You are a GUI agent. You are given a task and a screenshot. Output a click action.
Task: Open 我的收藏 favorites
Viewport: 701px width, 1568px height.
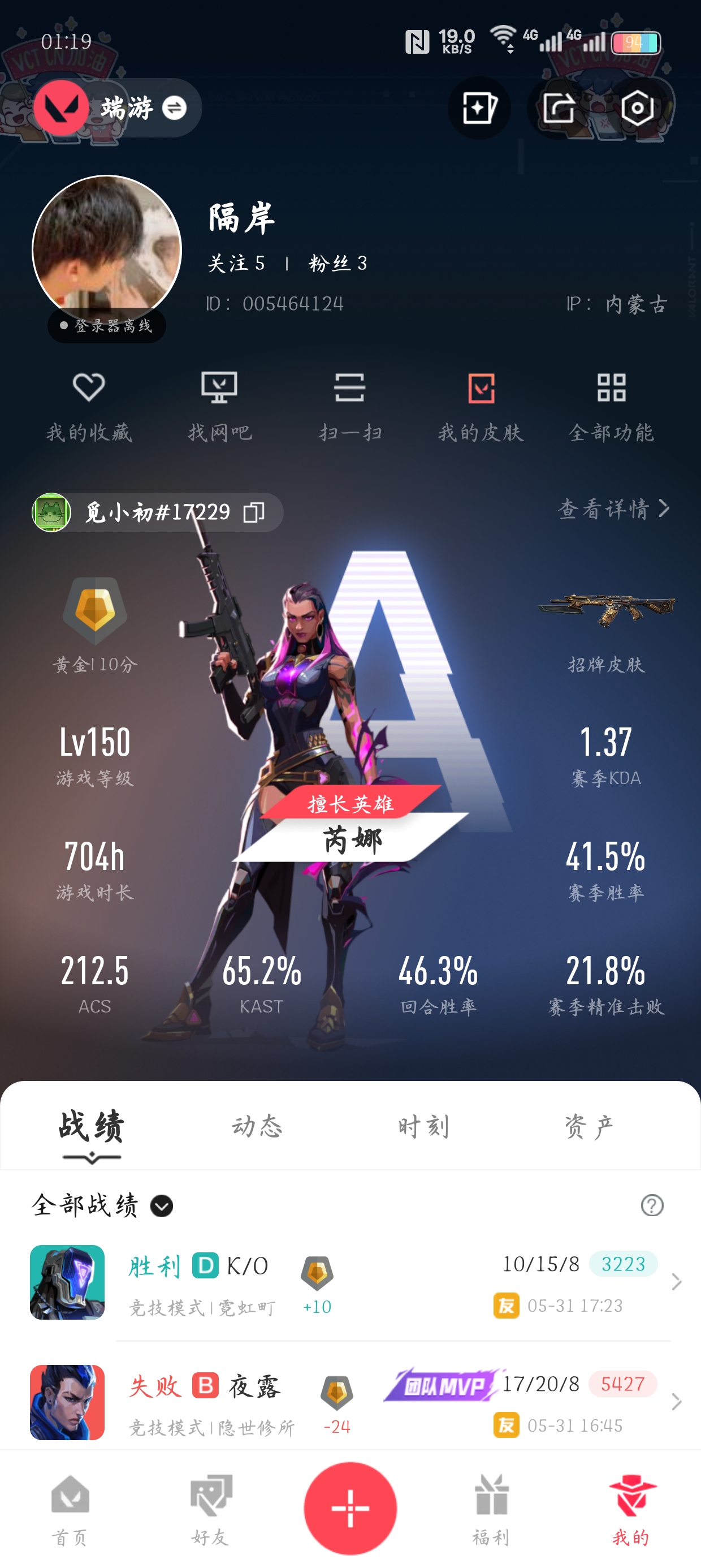click(x=89, y=406)
